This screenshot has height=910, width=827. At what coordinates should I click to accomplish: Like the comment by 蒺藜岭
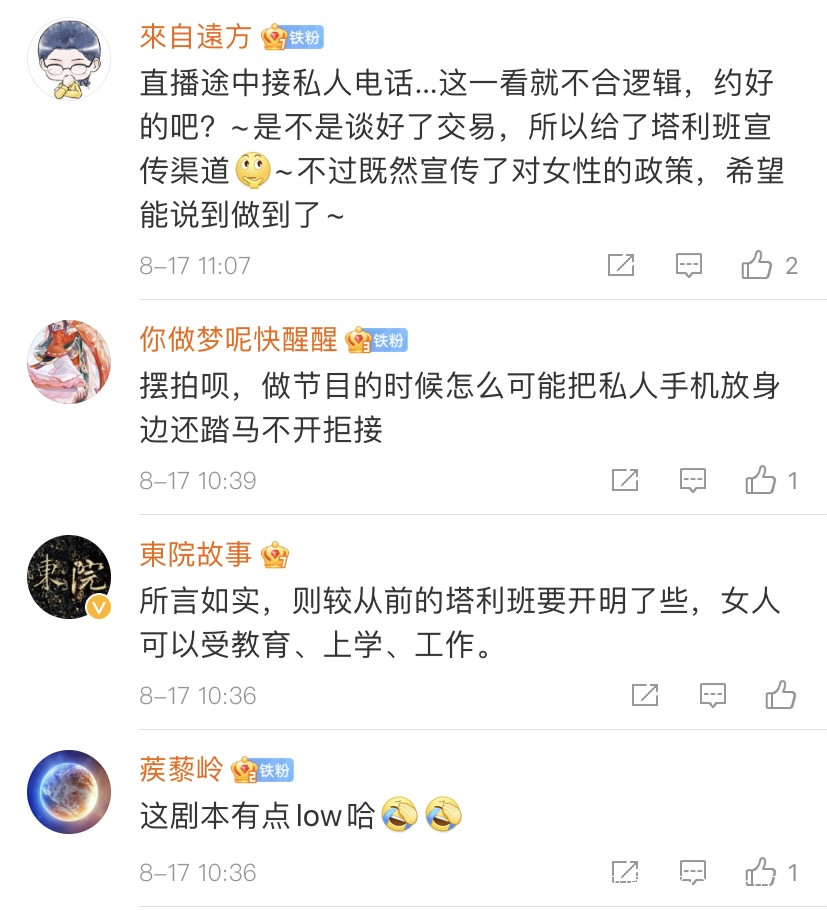(x=761, y=872)
